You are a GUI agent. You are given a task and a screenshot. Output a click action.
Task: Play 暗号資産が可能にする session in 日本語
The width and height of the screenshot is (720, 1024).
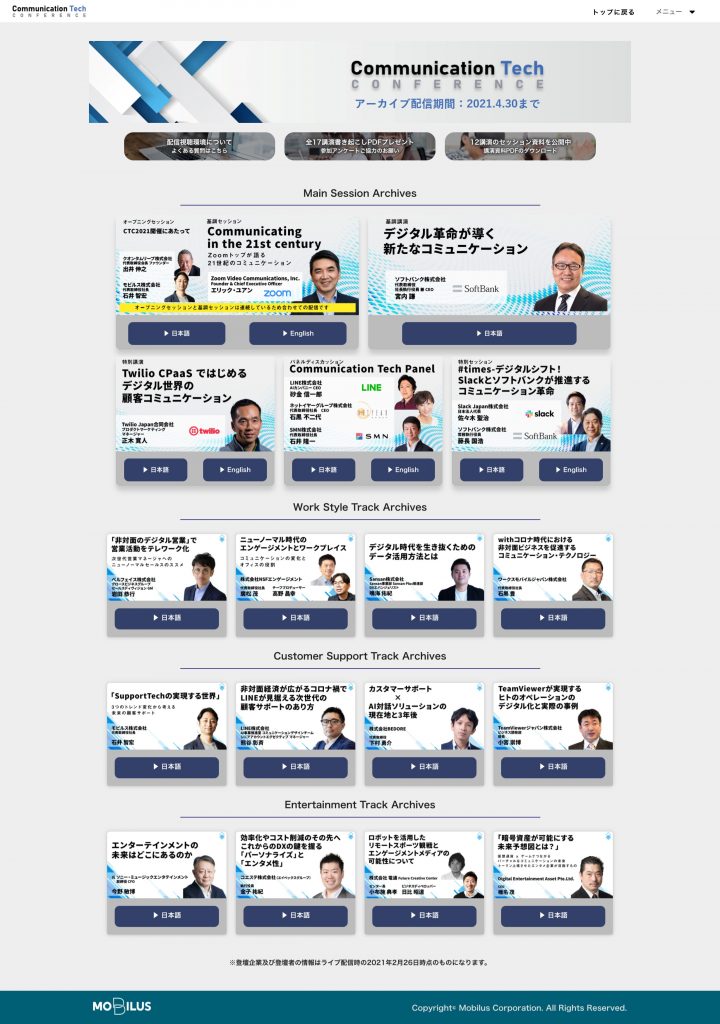(x=553, y=915)
